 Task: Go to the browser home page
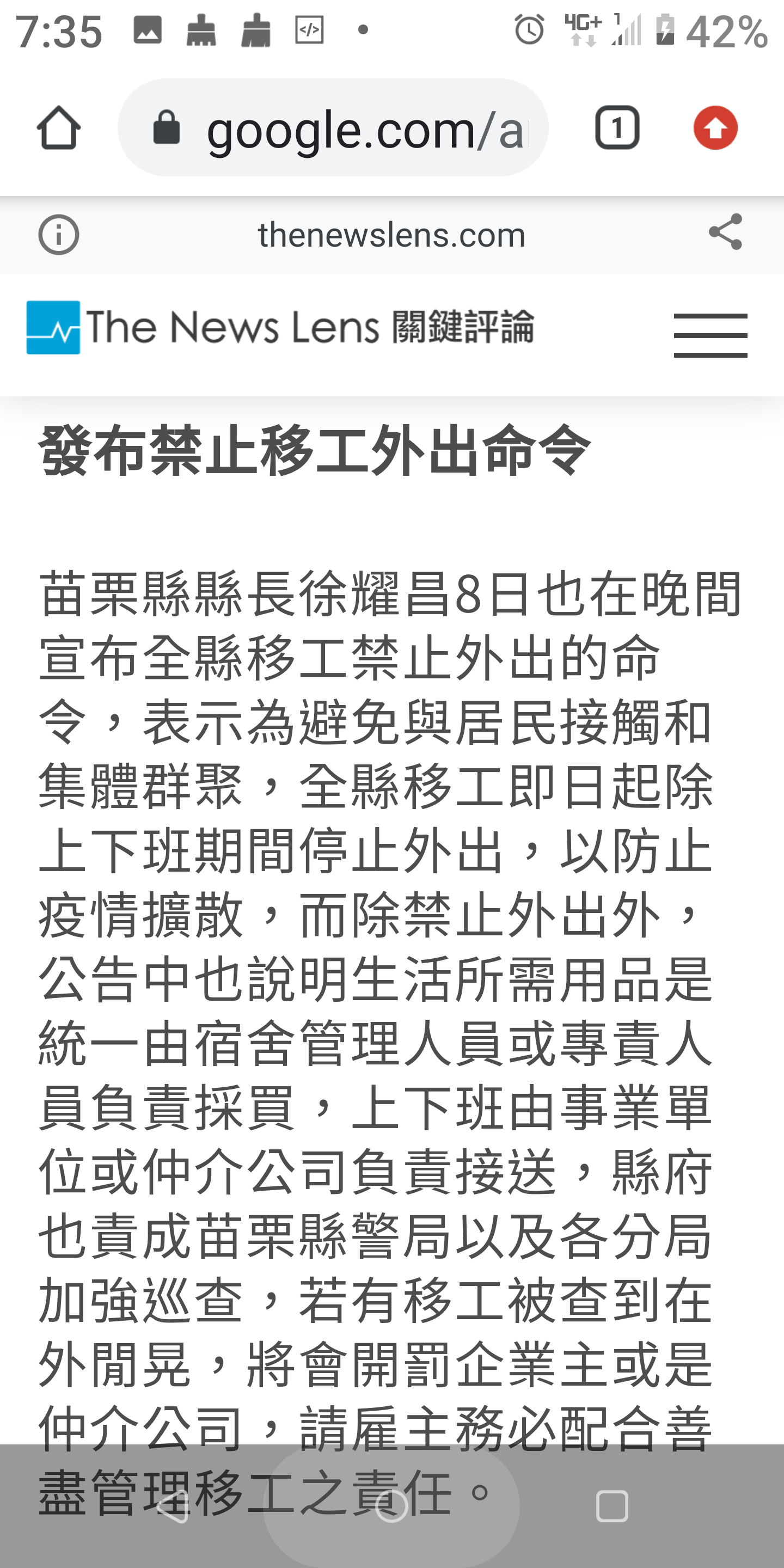[x=58, y=128]
